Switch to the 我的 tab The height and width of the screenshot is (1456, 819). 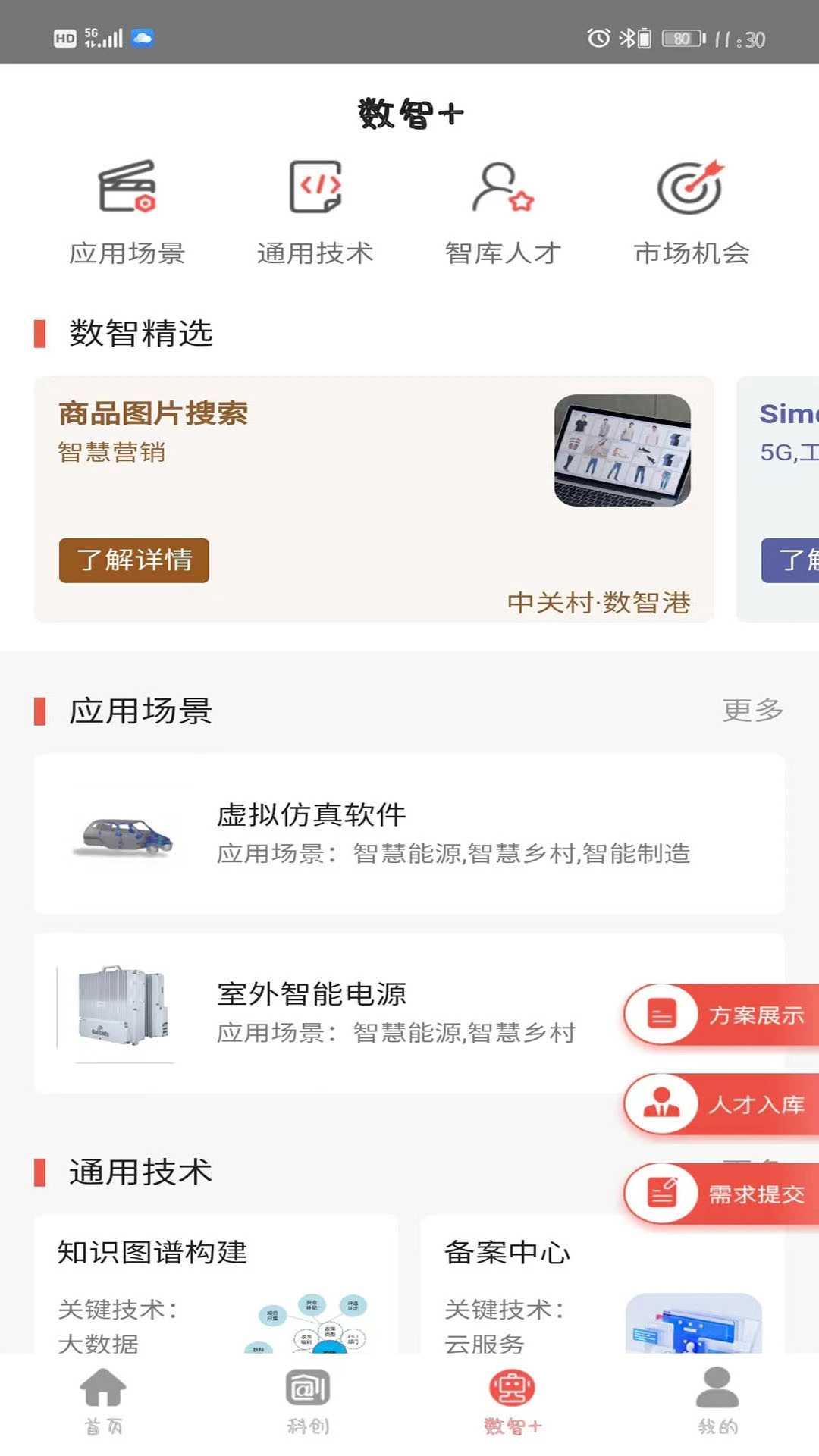pyautogui.click(x=717, y=1388)
